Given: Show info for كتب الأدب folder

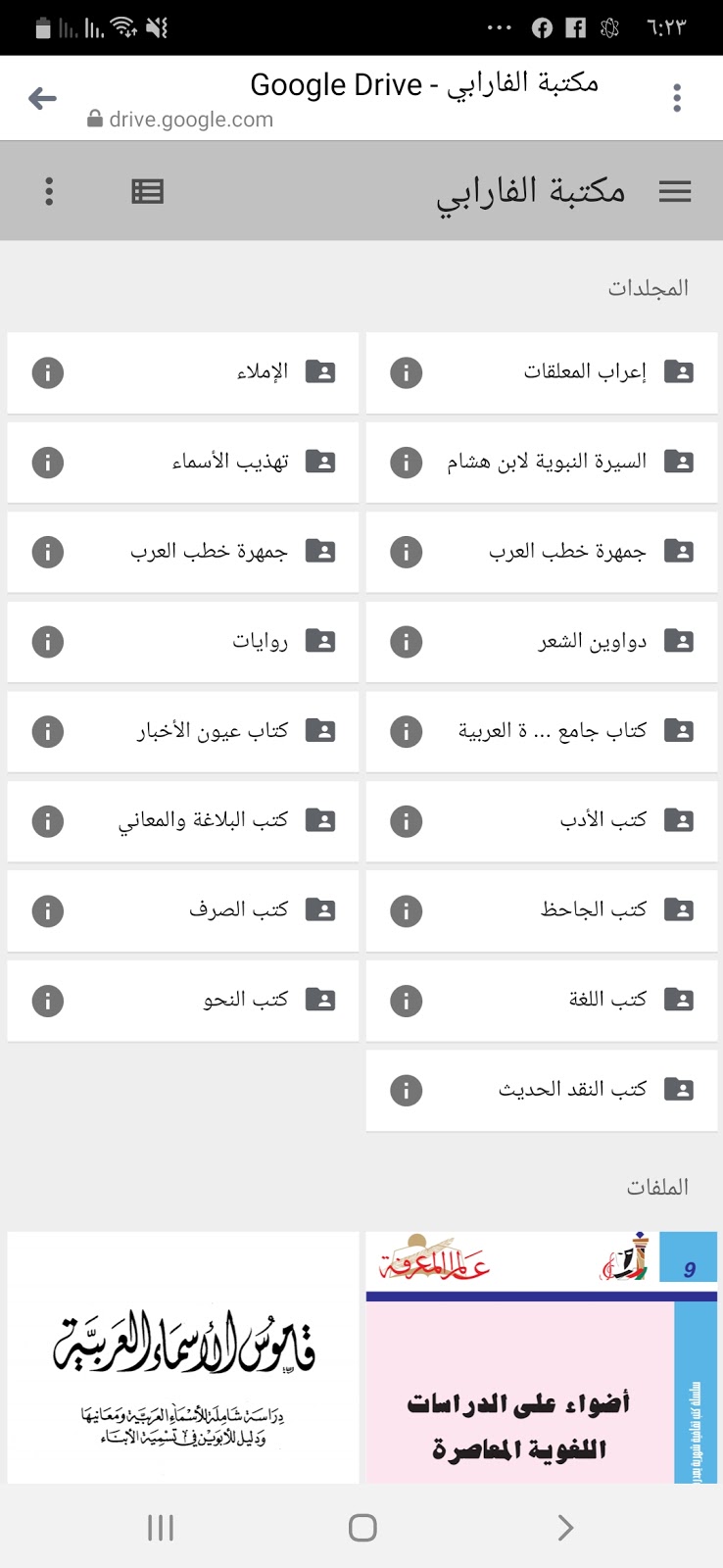Looking at the screenshot, I should [407, 821].
